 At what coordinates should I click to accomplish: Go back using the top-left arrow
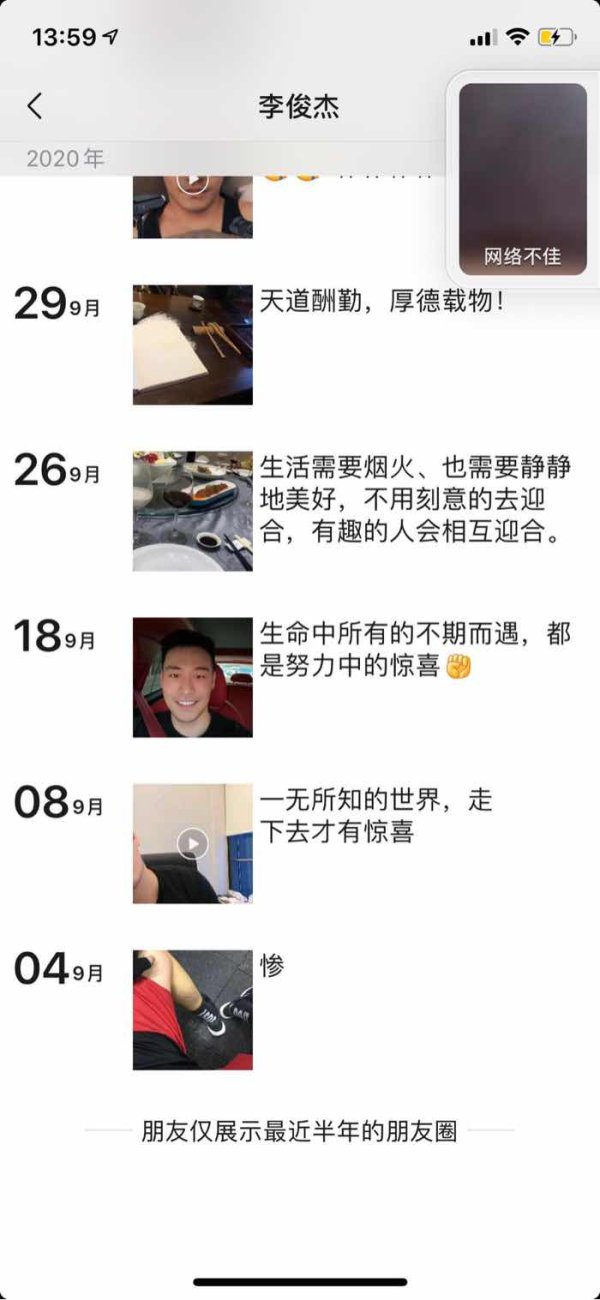(x=35, y=106)
